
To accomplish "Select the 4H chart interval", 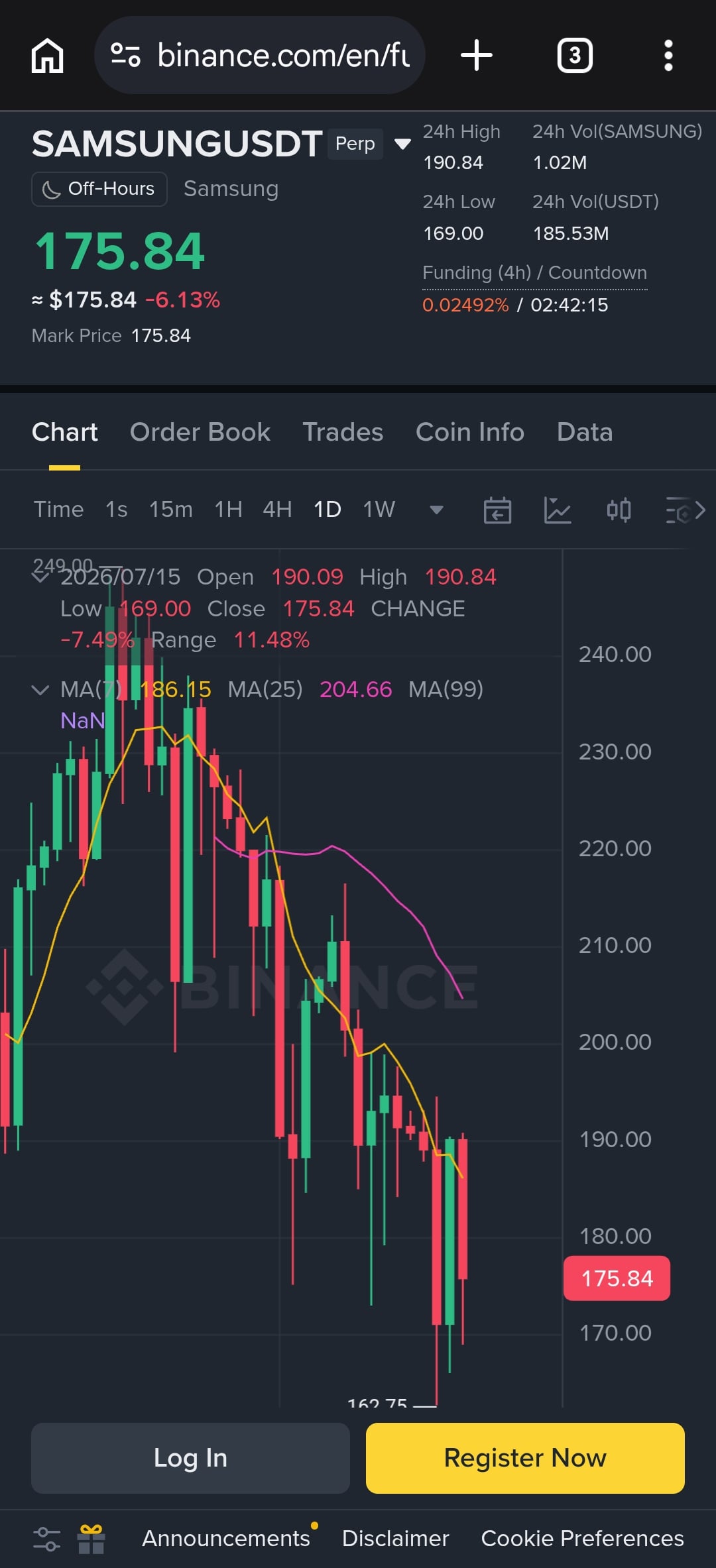I will point(277,510).
